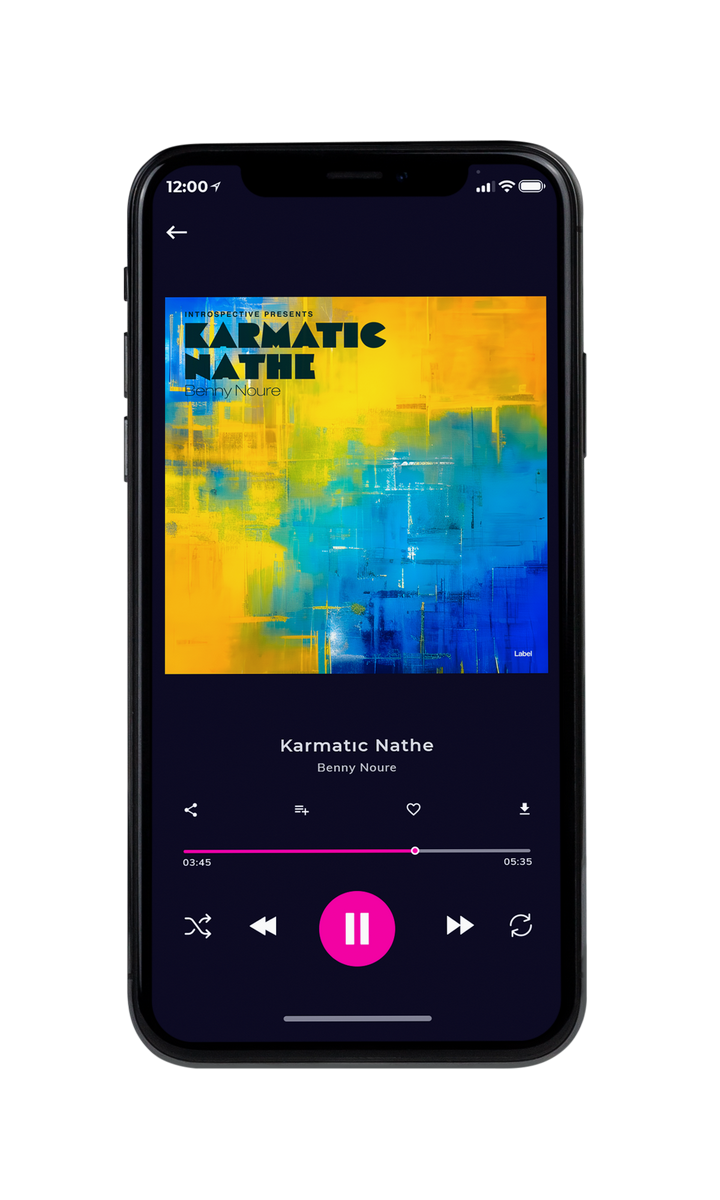The height and width of the screenshot is (1200, 720).
Task: Download the current track
Action: click(524, 809)
